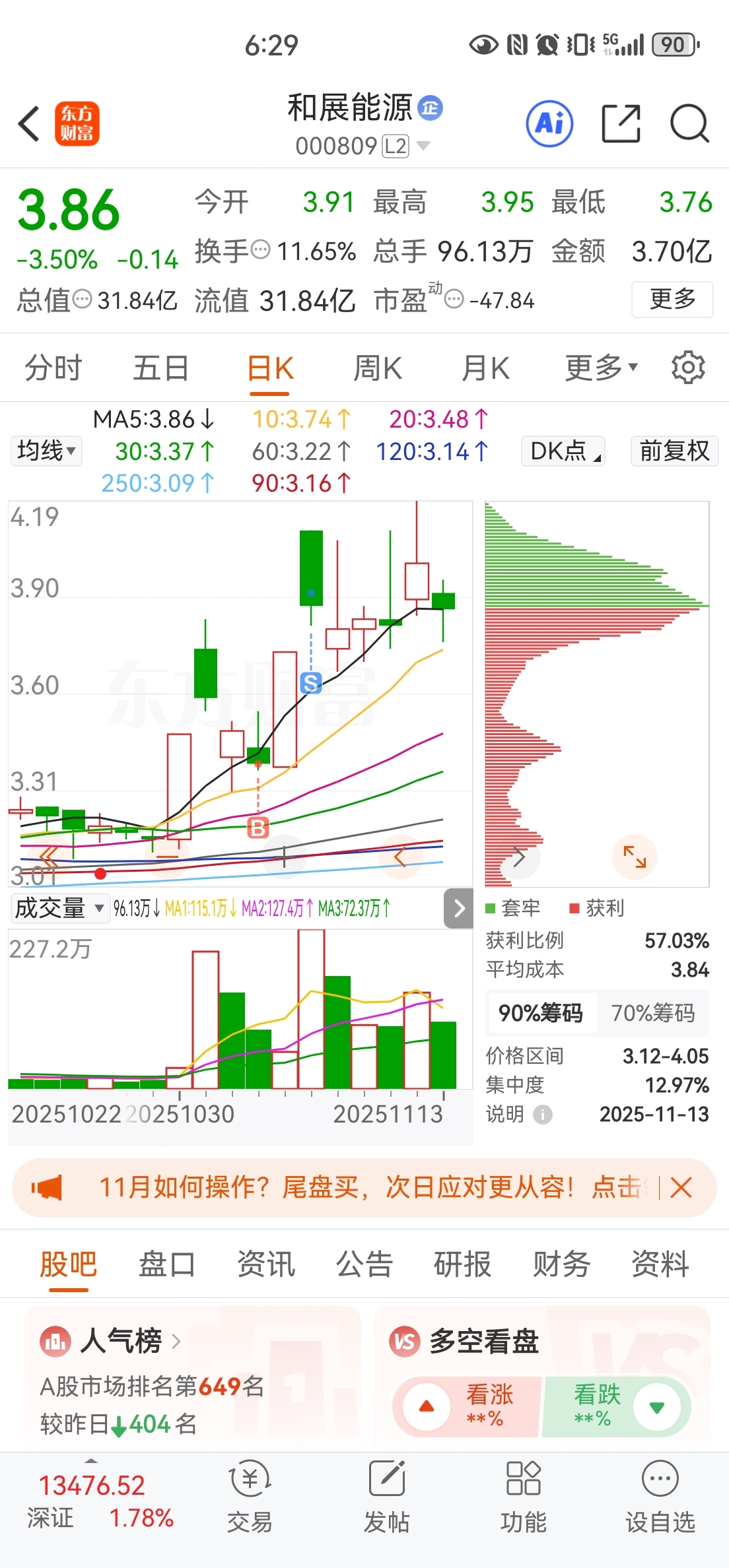Screen dimensions: 729x1568
Task: Open 交易 in the bottom bar
Action: 250,1496
